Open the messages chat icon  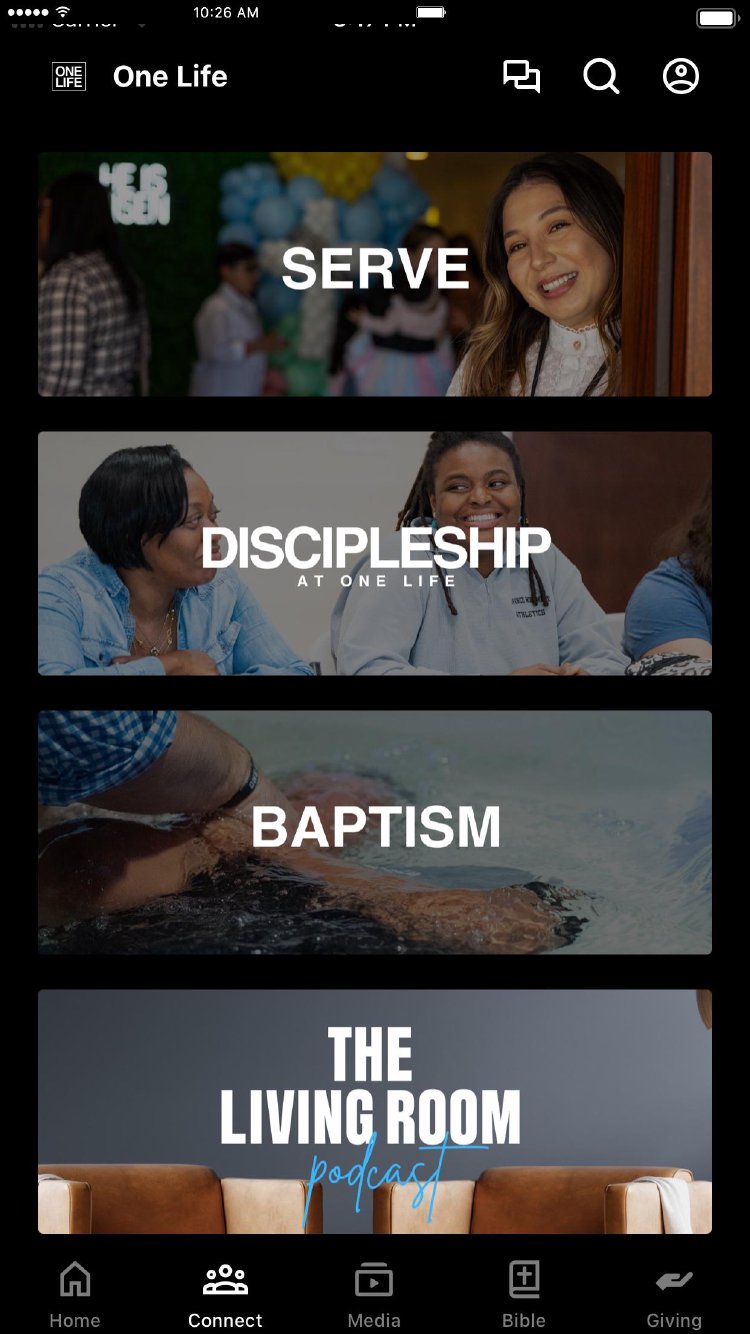point(521,77)
